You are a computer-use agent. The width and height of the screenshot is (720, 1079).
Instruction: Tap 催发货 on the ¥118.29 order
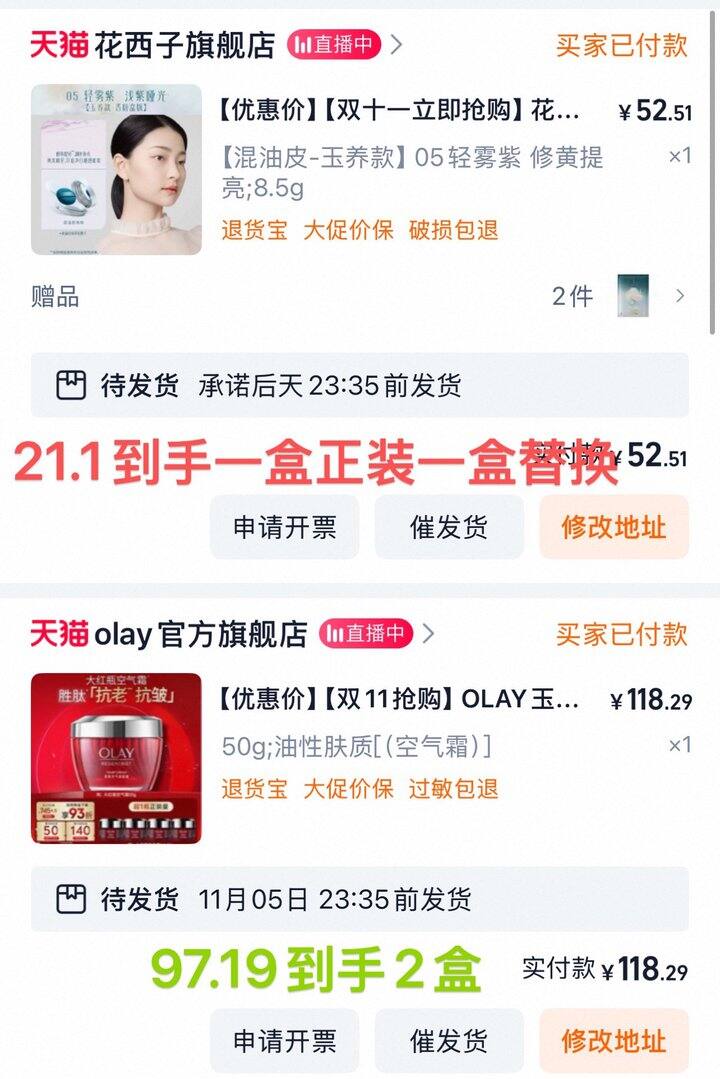(x=449, y=1041)
